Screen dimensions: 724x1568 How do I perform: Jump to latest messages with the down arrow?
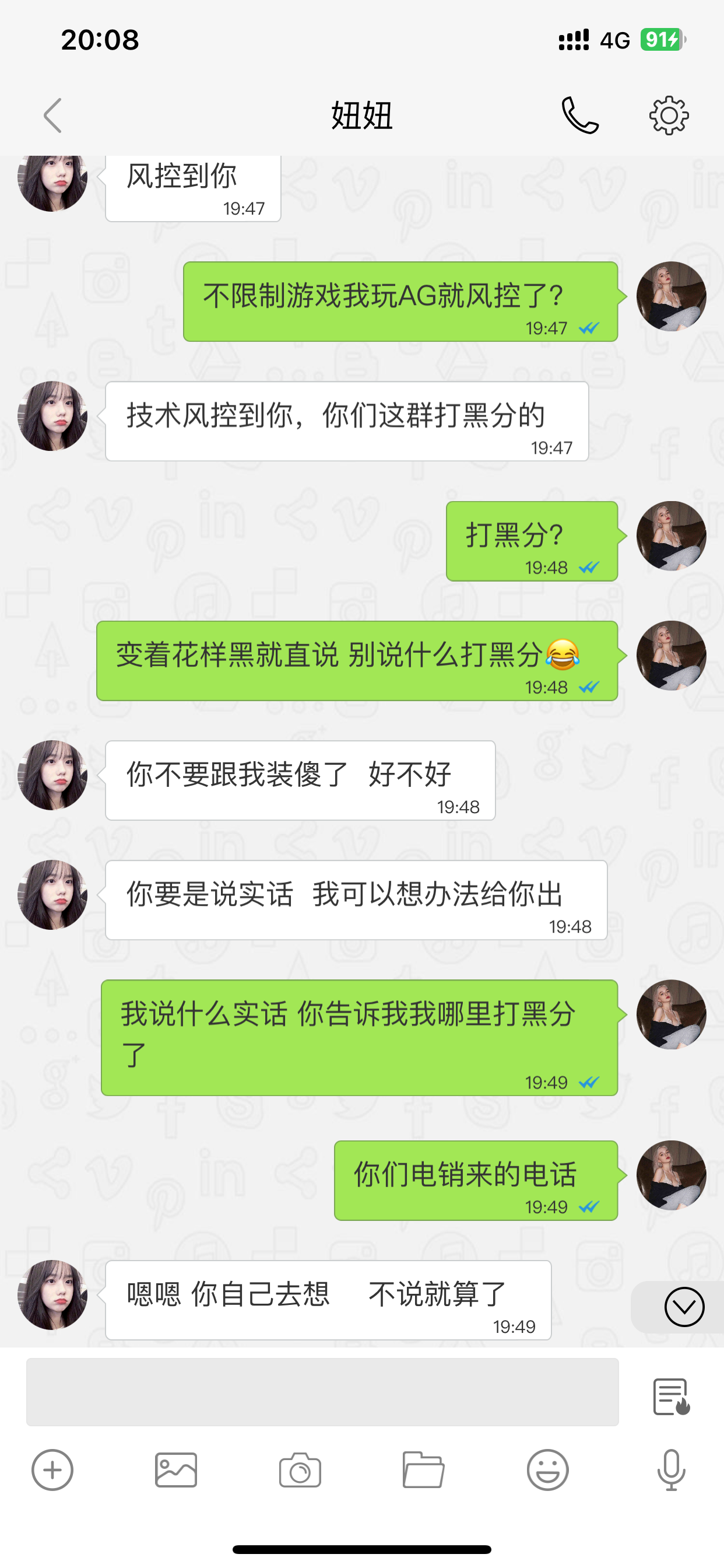(x=684, y=1306)
